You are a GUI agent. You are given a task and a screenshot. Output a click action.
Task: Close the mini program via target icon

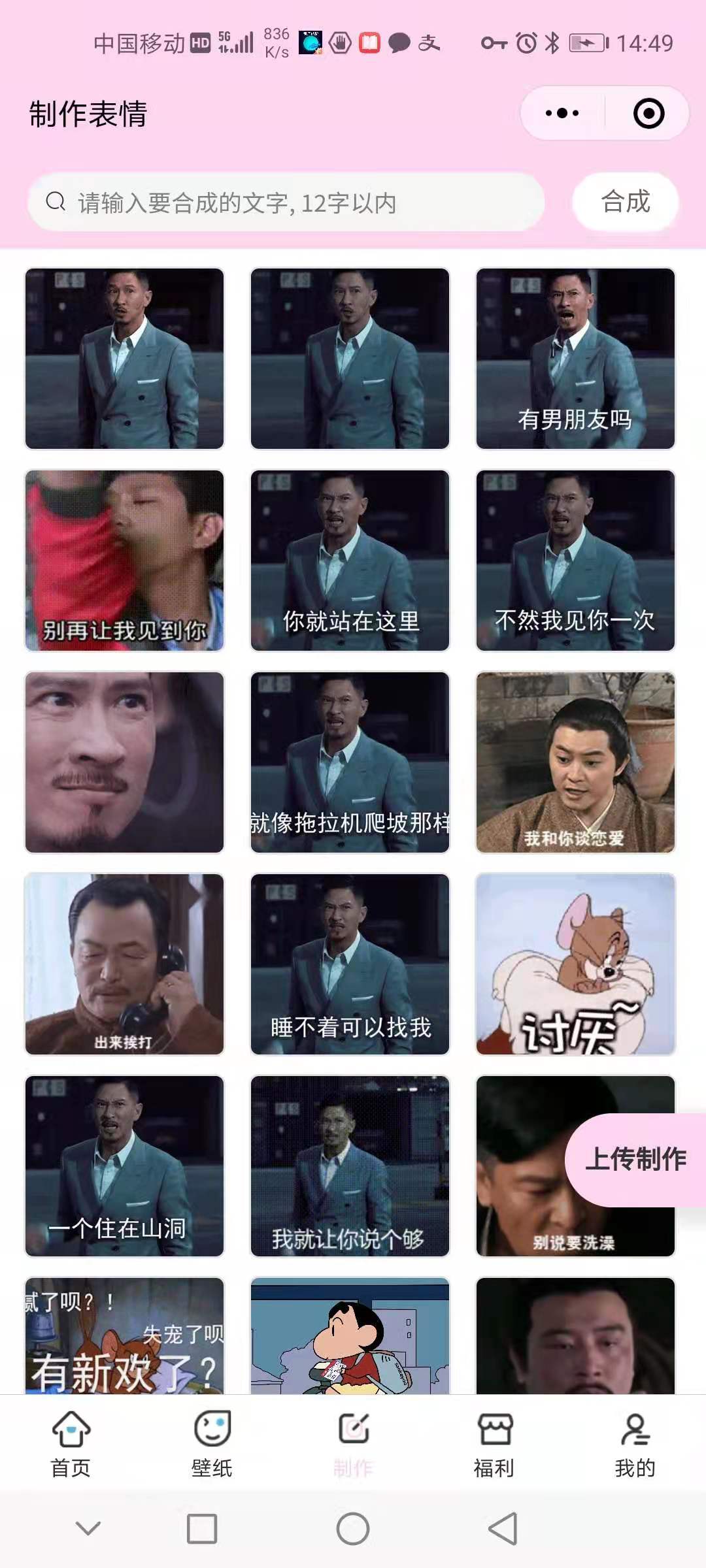click(x=648, y=114)
